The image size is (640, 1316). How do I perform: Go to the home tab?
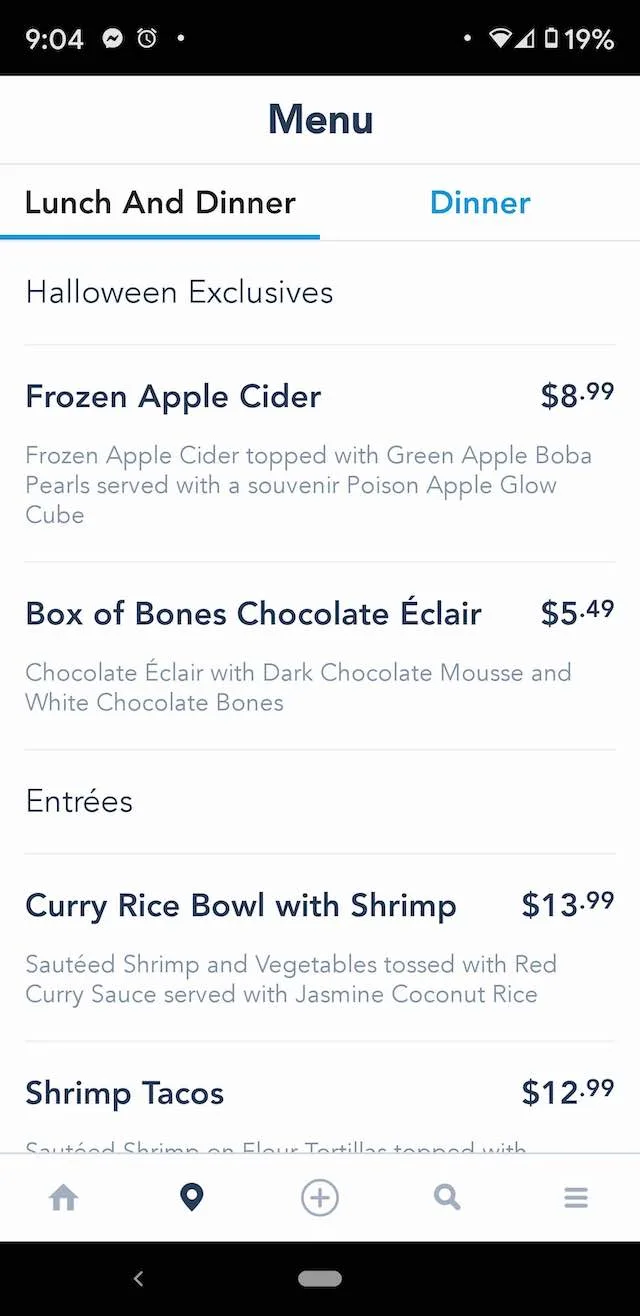[x=64, y=1197]
